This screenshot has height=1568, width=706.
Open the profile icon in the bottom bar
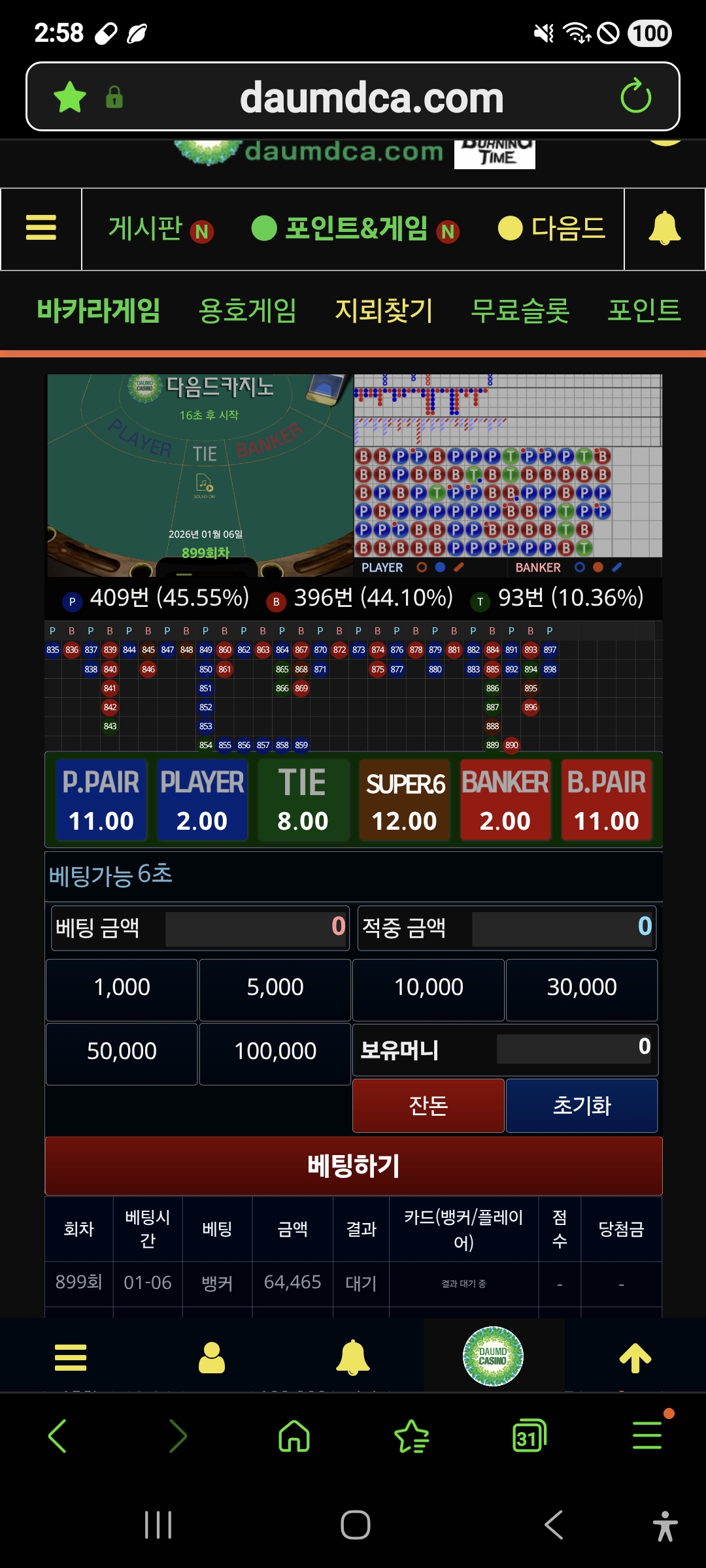(x=211, y=1358)
